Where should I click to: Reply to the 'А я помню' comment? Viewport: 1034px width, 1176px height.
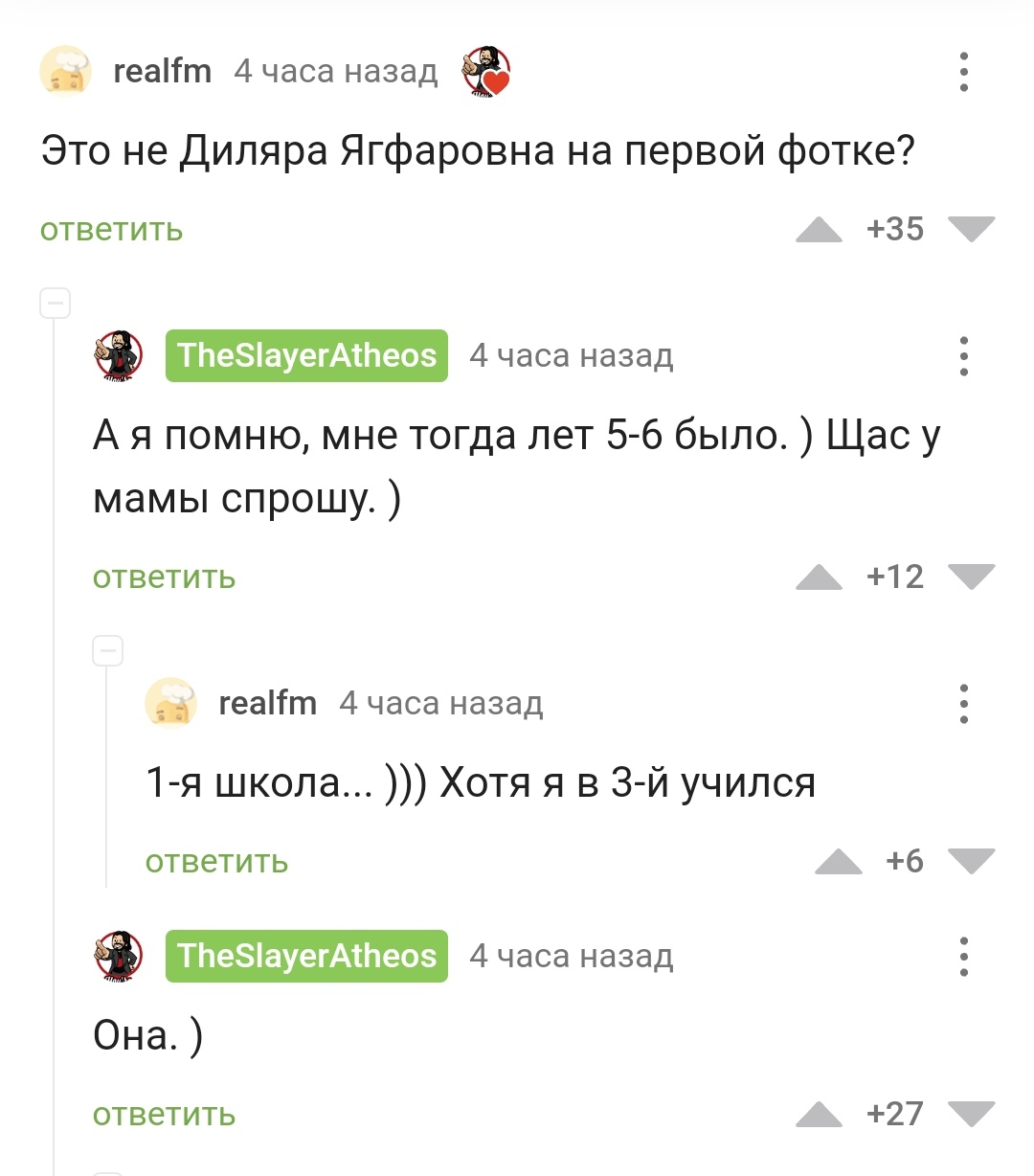pos(164,577)
